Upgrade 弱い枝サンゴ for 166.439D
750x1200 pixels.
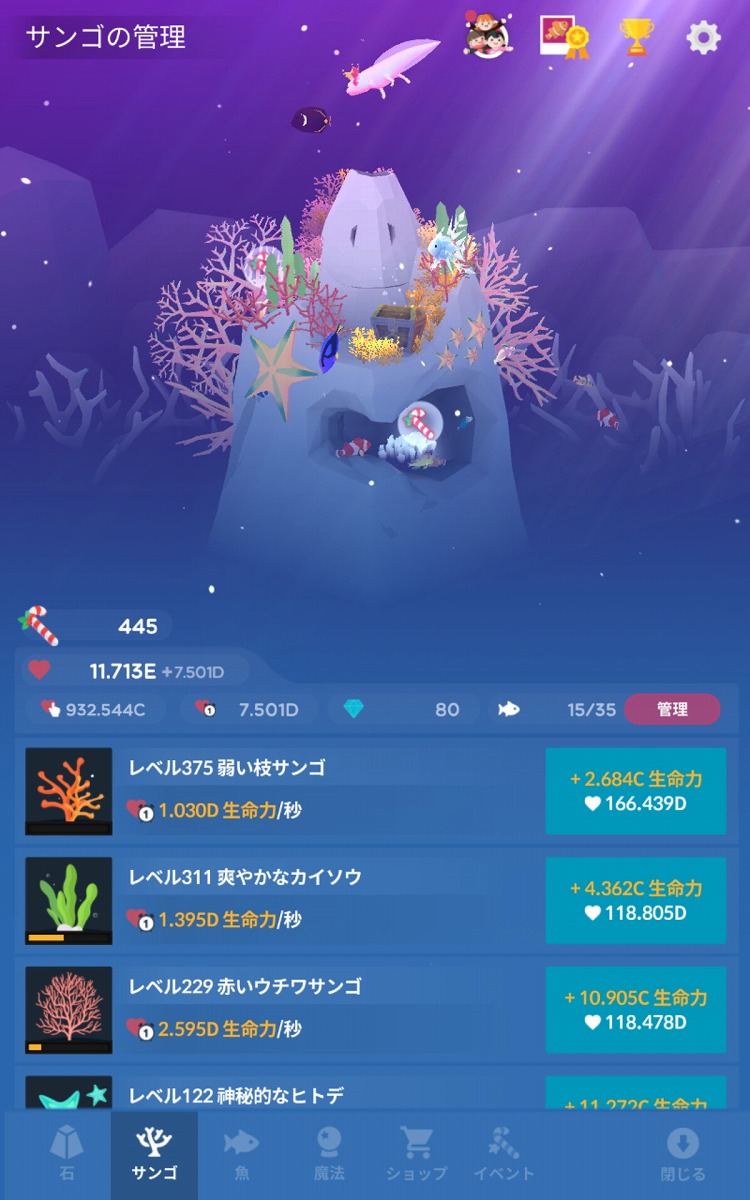point(635,791)
